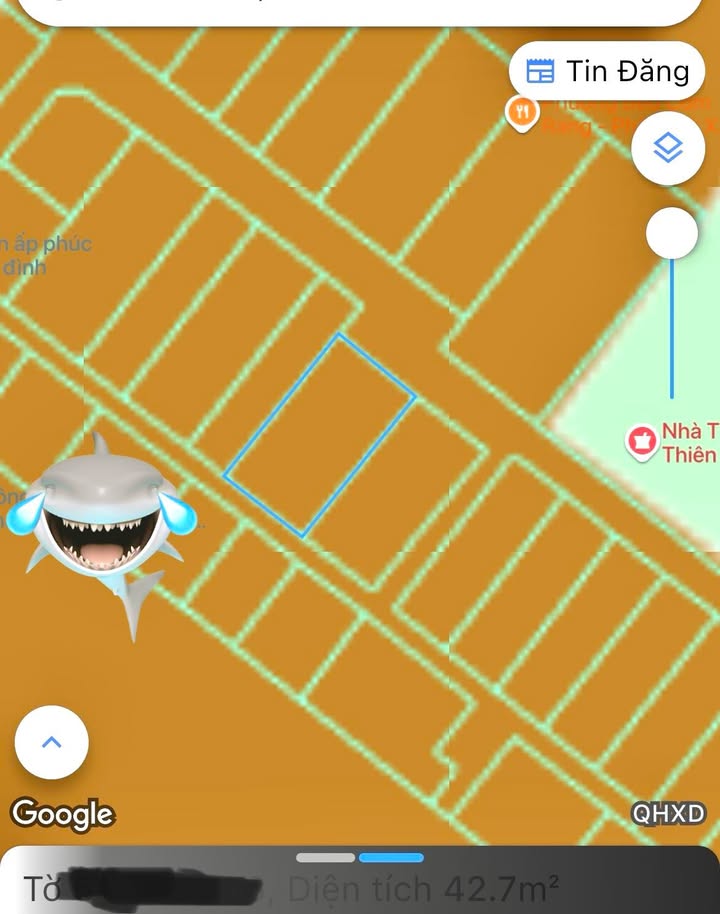Tap the blue-outlined land parcel
The width and height of the screenshot is (720, 914).
pyautogui.click(x=320, y=434)
